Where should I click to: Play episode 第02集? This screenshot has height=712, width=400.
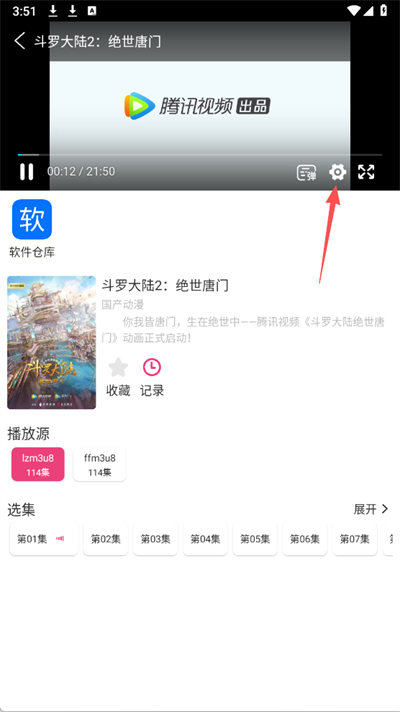105,539
